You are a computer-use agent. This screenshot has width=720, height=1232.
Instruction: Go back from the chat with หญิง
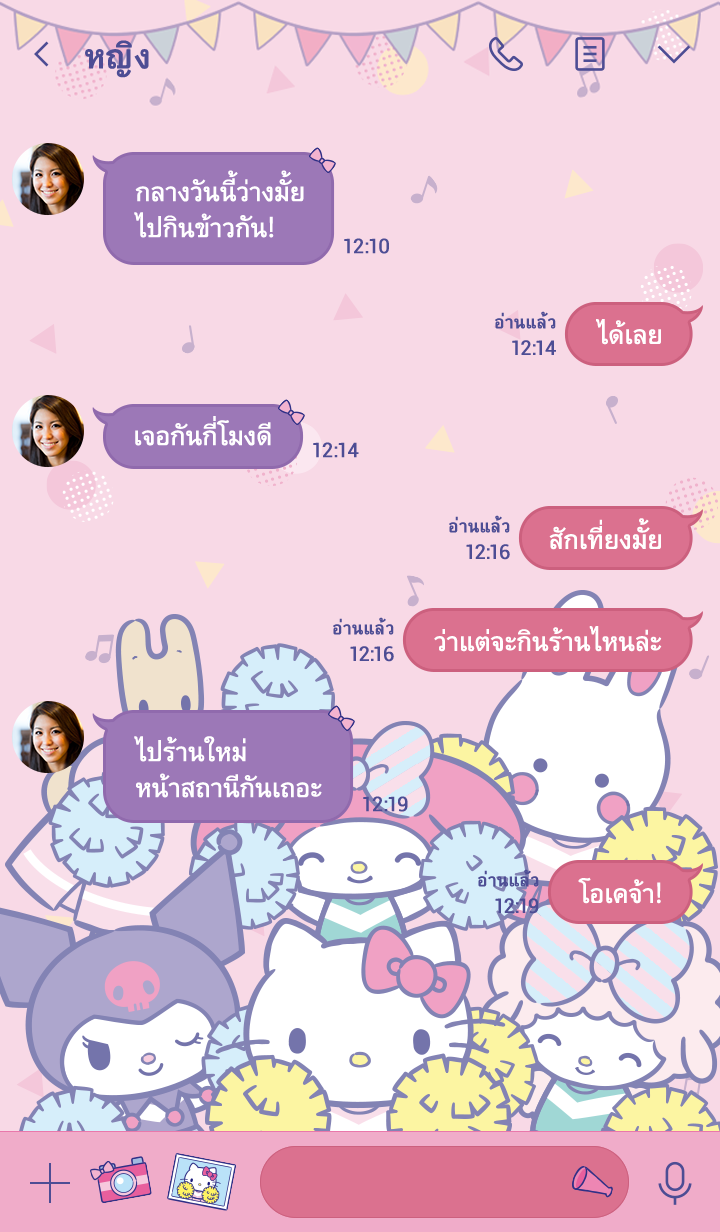coord(41,54)
